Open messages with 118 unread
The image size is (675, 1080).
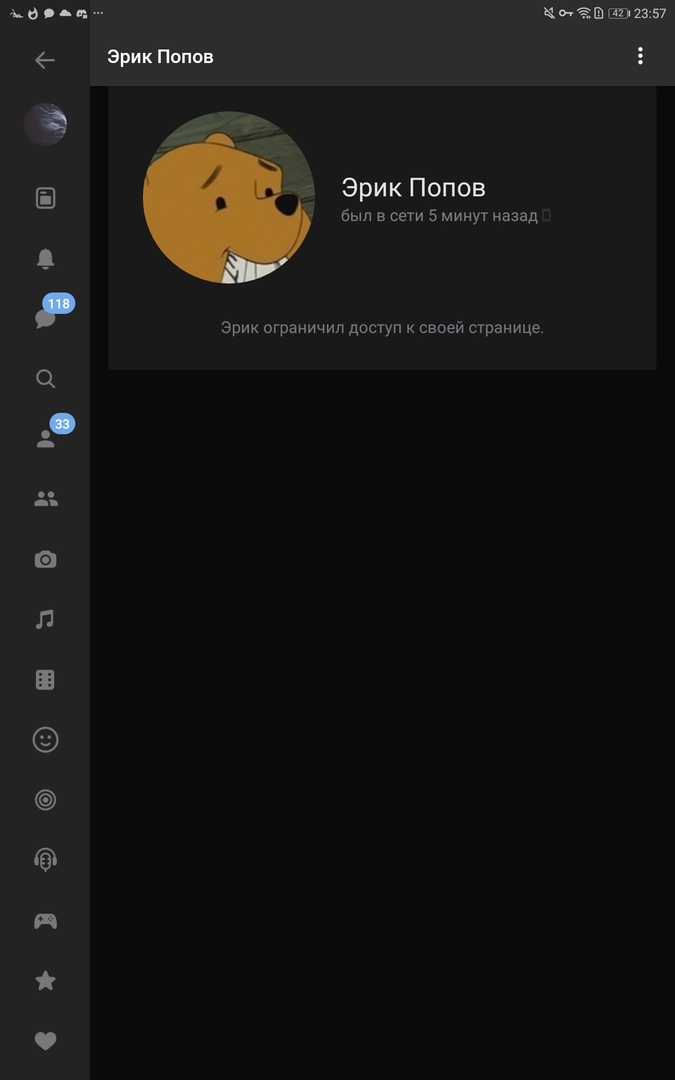pyautogui.click(x=45, y=319)
